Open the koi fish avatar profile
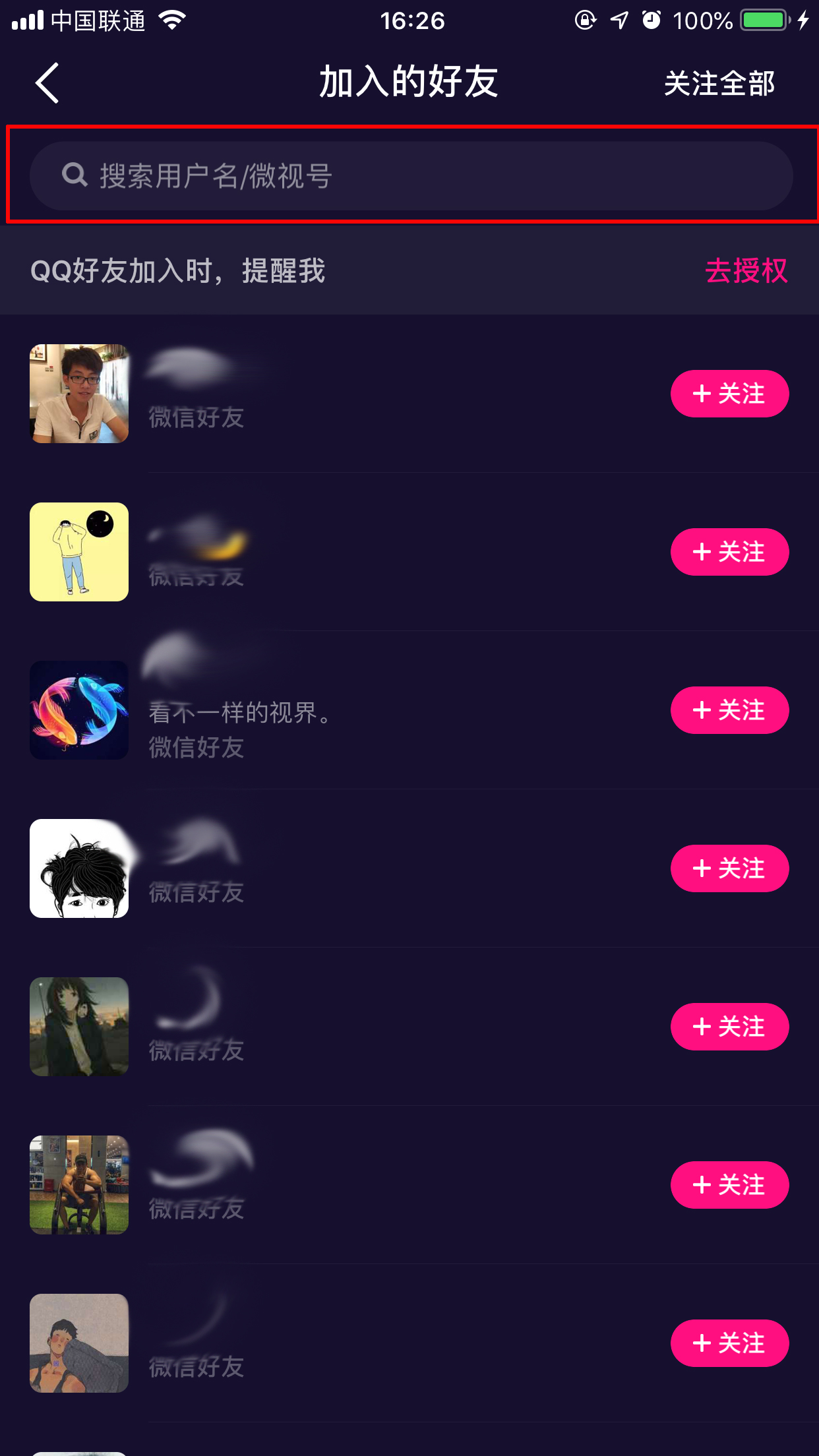The image size is (819, 1456). (79, 710)
